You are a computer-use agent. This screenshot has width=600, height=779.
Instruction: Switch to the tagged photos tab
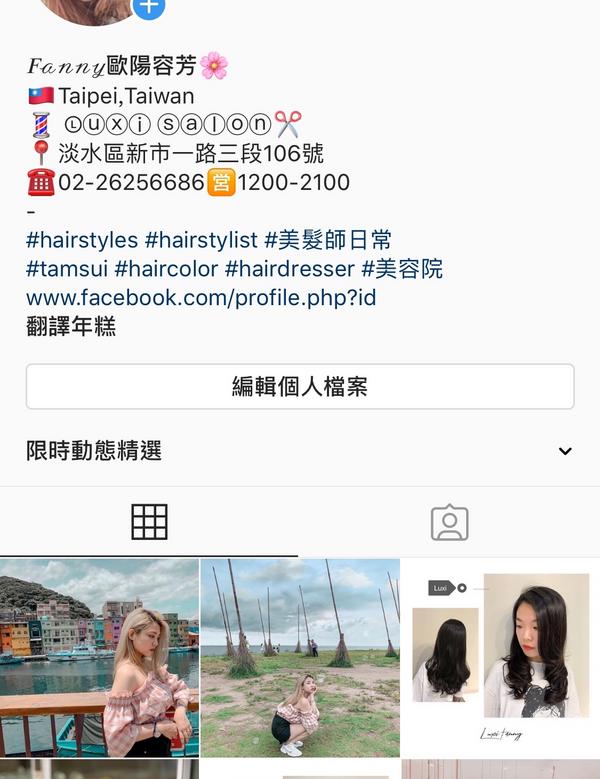pyautogui.click(x=449, y=522)
